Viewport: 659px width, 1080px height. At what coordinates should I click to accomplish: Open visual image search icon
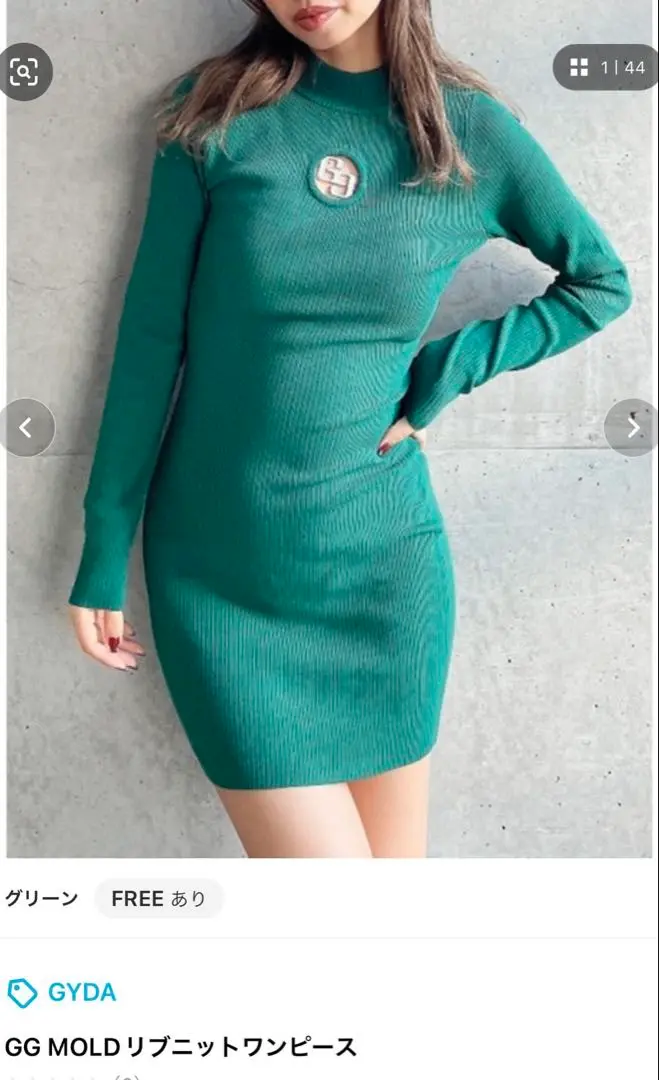click(23, 71)
